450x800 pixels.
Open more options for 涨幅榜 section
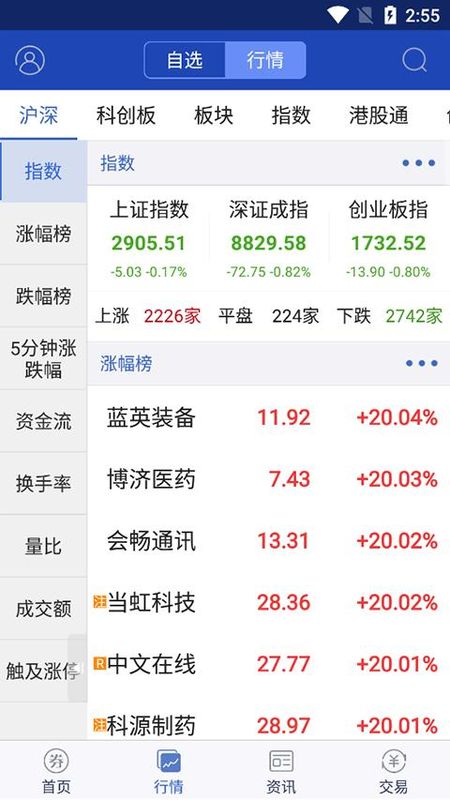421,363
